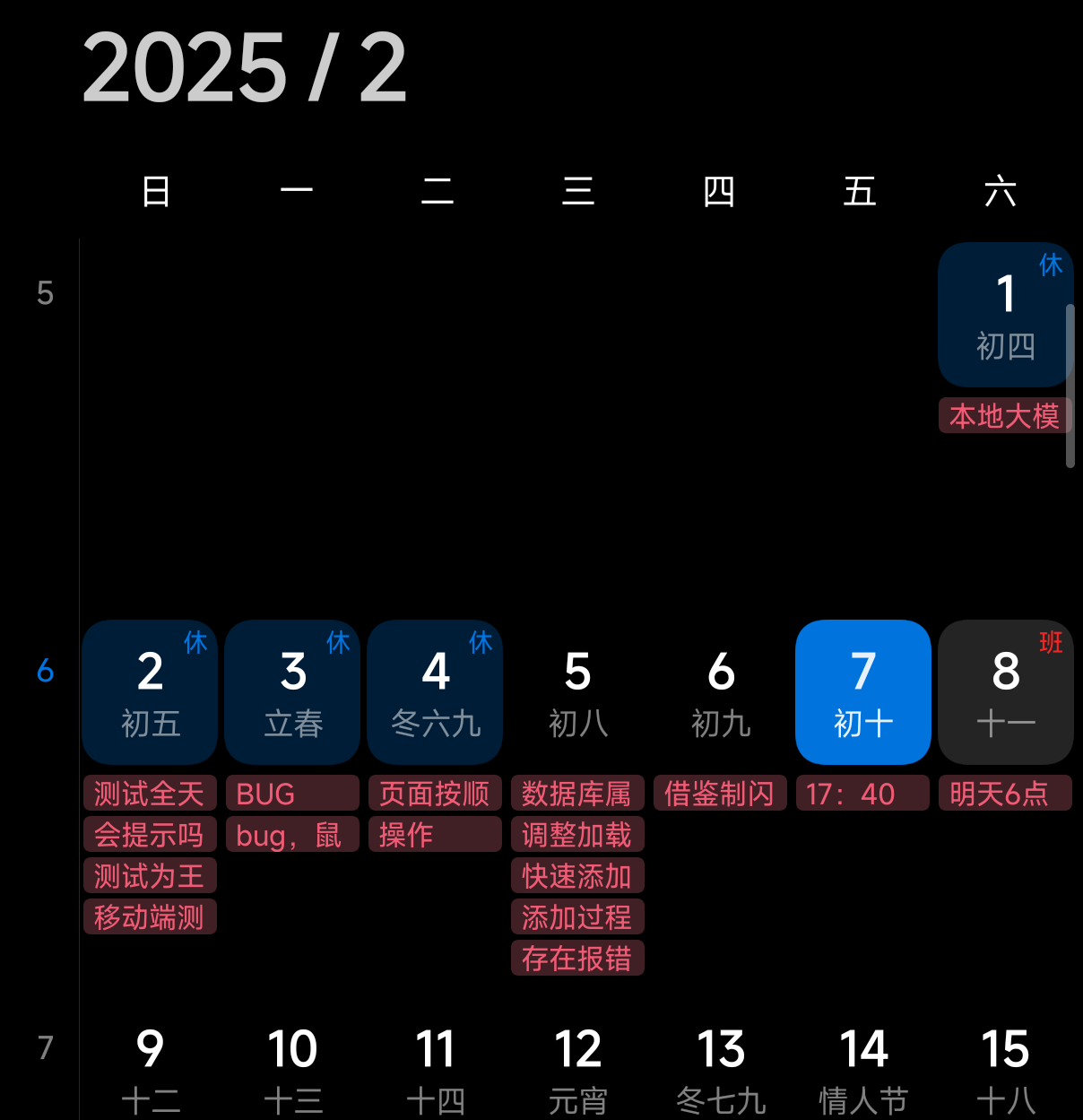This screenshot has height=1120, width=1083.
Task: Select February 12 (元宵)
Action: click(577, 1069)
